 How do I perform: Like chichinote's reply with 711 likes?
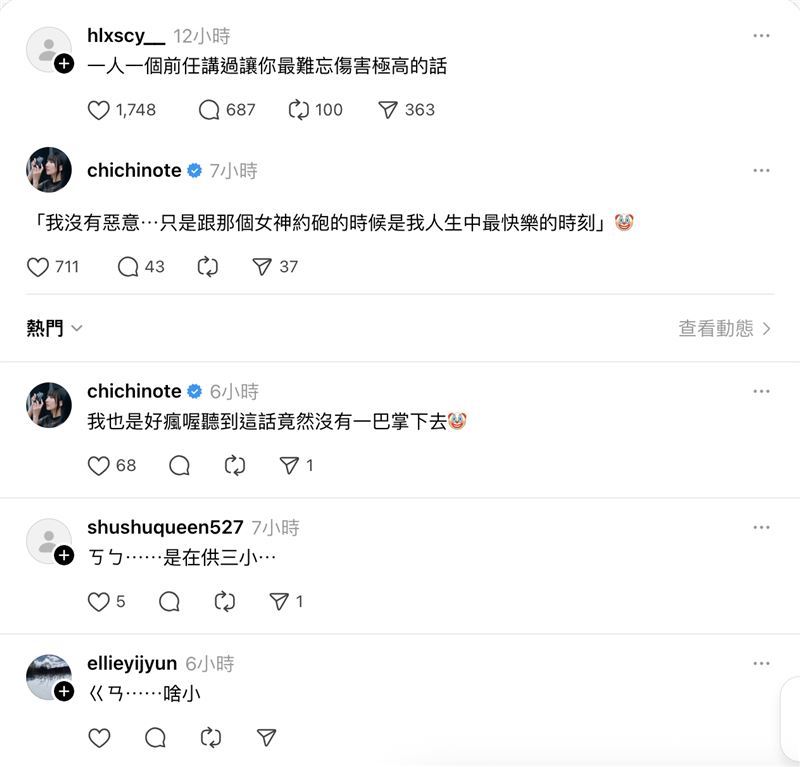coord(38,267)
